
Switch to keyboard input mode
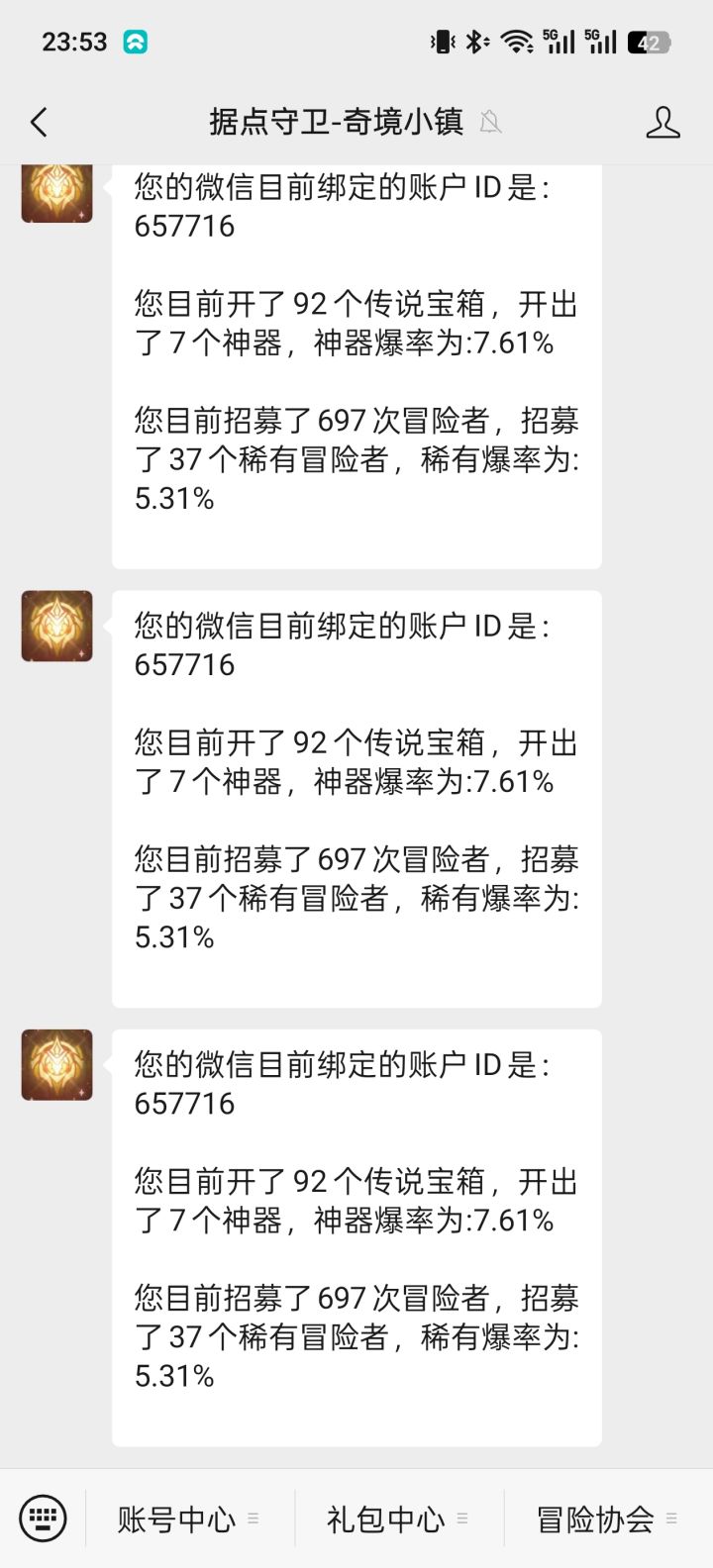(43, 1519)
